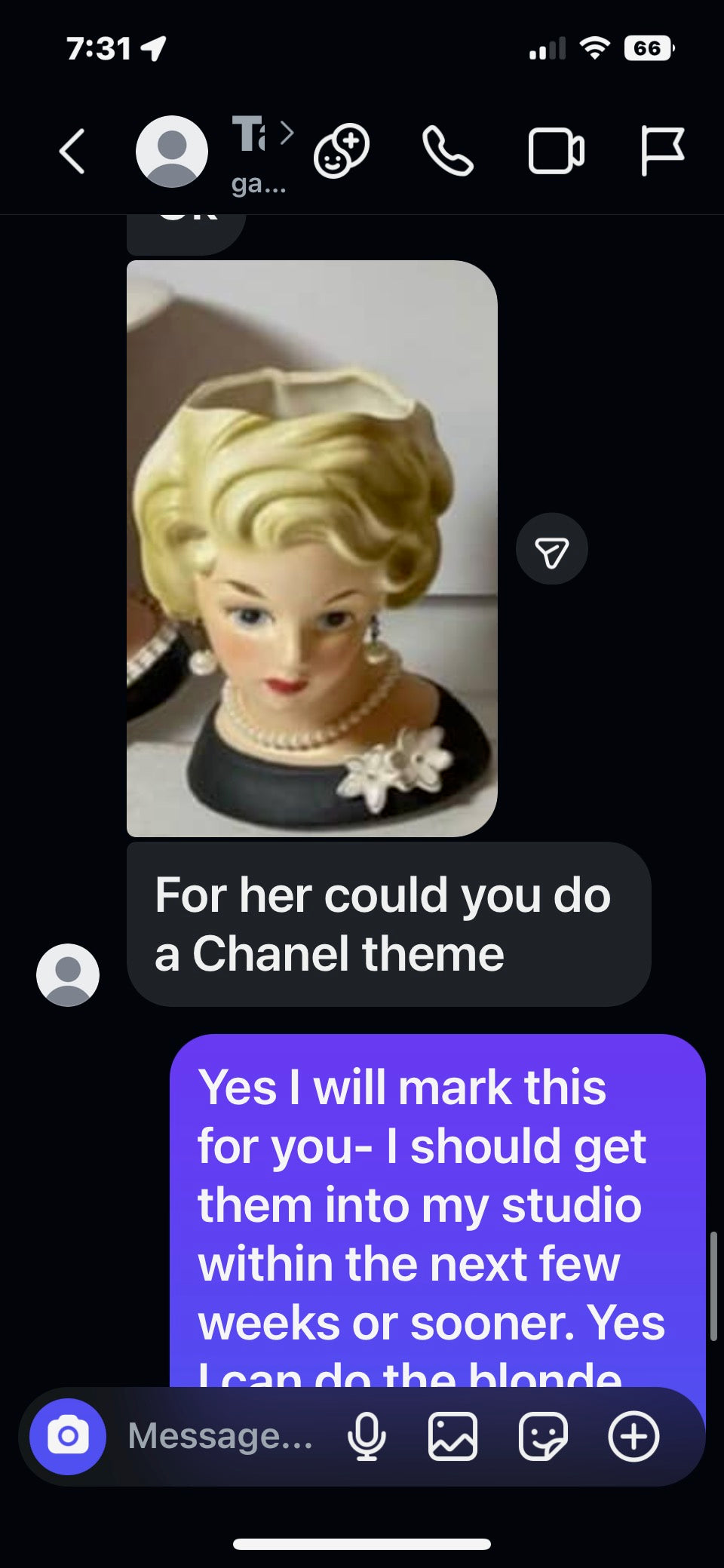Viewport: 724px width, 1568px height.
Task: Open the contact's profile picture in header
Action: [x=172, y=152]
